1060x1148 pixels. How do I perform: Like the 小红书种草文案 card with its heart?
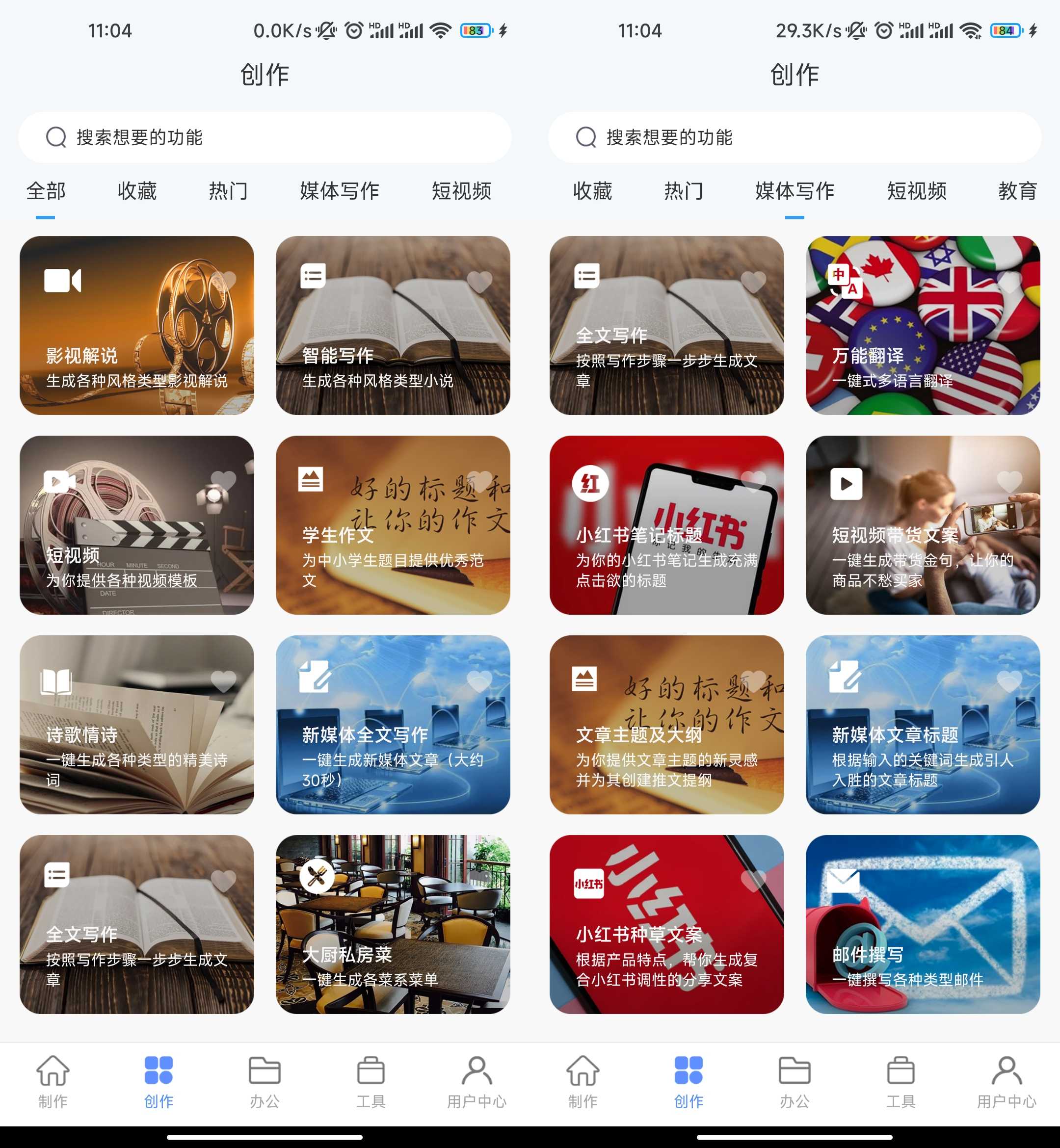click(753, 880)
